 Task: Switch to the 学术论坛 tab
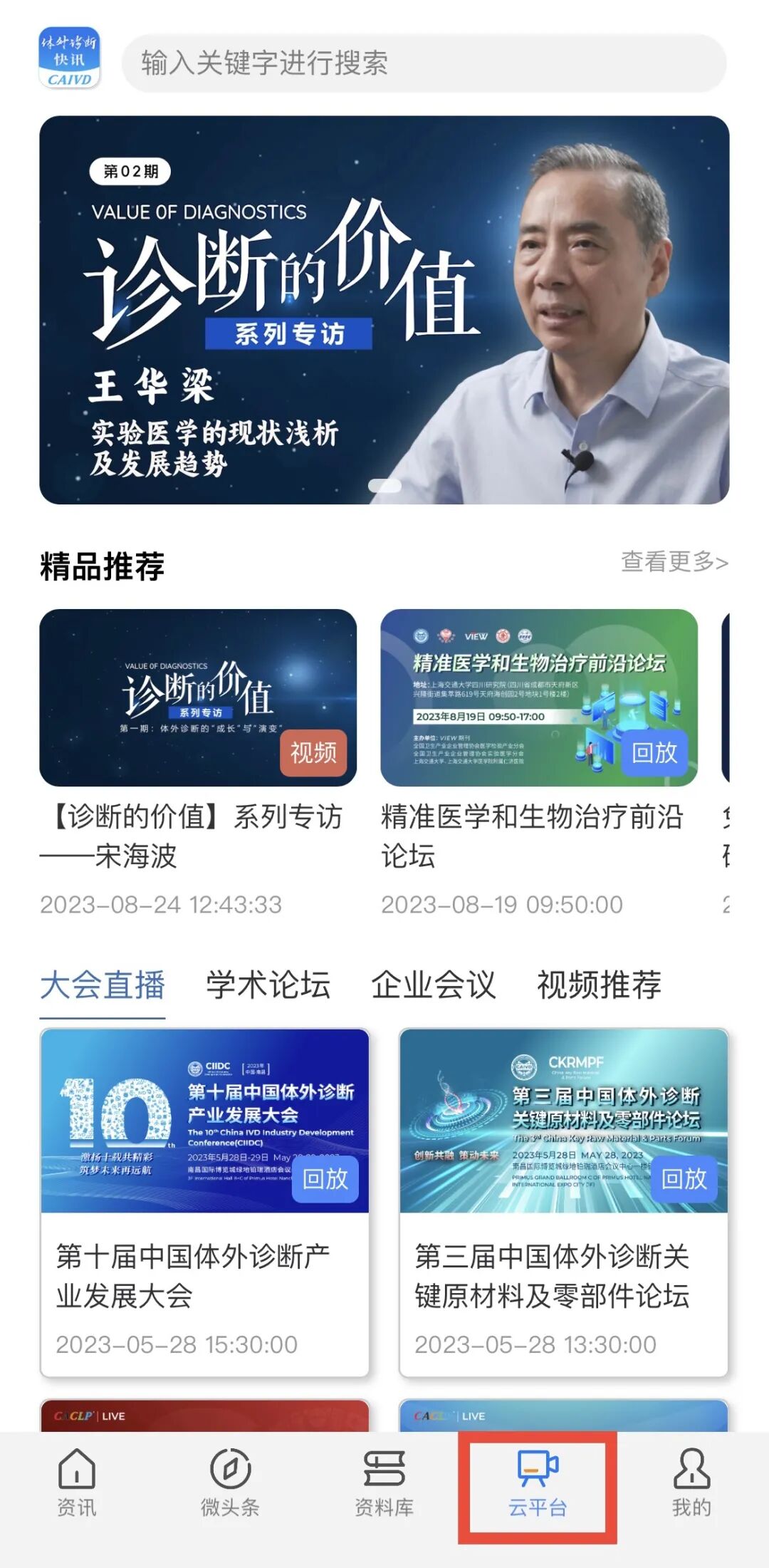268,985
